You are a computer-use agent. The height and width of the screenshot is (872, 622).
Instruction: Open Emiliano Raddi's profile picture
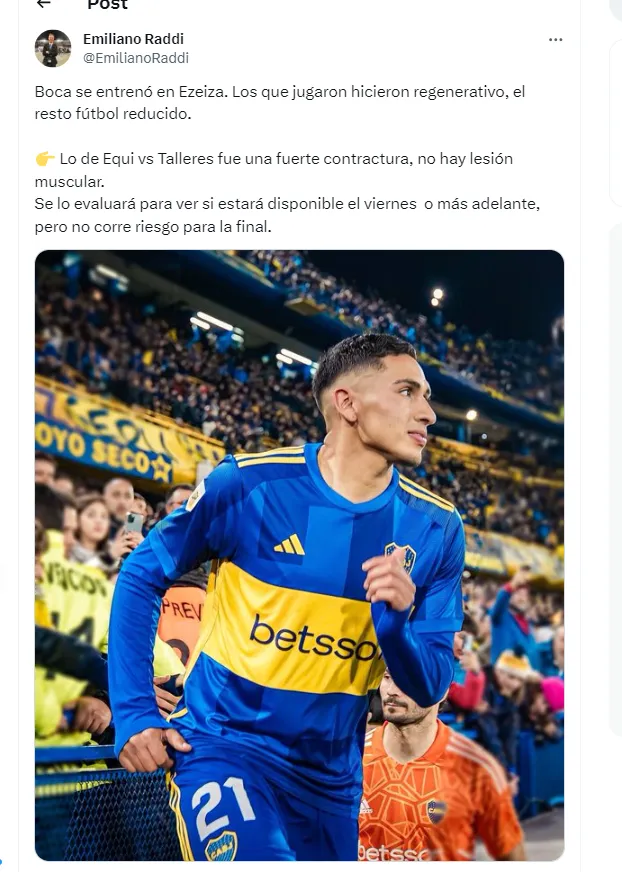[x=53, y=48]
